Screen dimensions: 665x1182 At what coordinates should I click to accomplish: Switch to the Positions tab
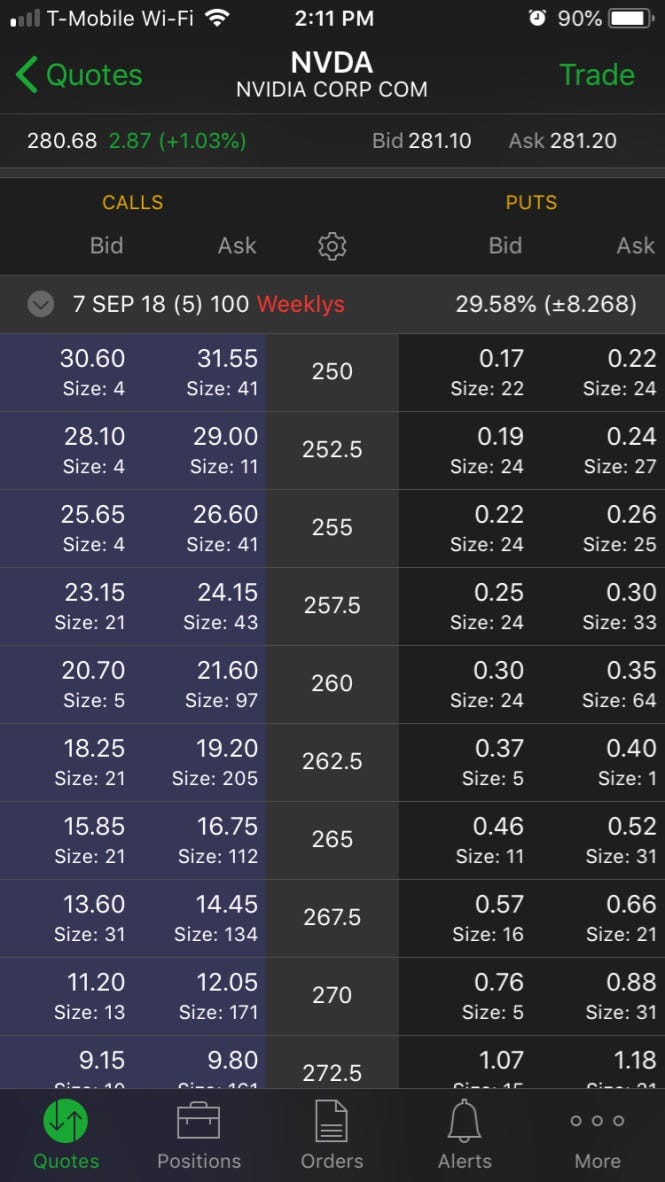click(198, 1135)
